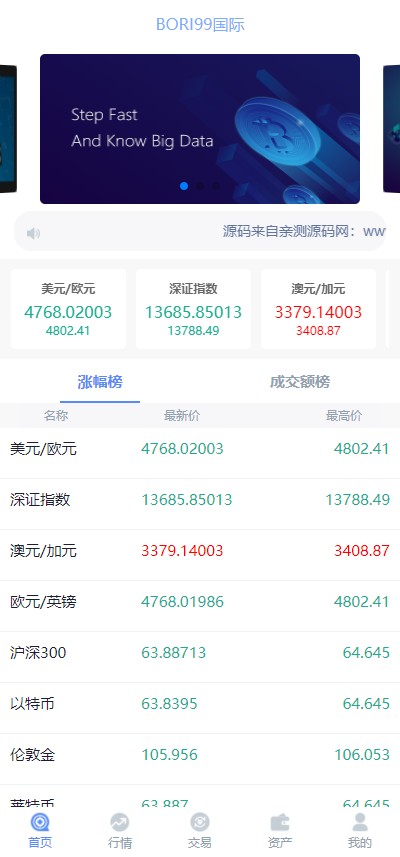
Task: Open the 伦敦金 row
Action: coord(200,755)
